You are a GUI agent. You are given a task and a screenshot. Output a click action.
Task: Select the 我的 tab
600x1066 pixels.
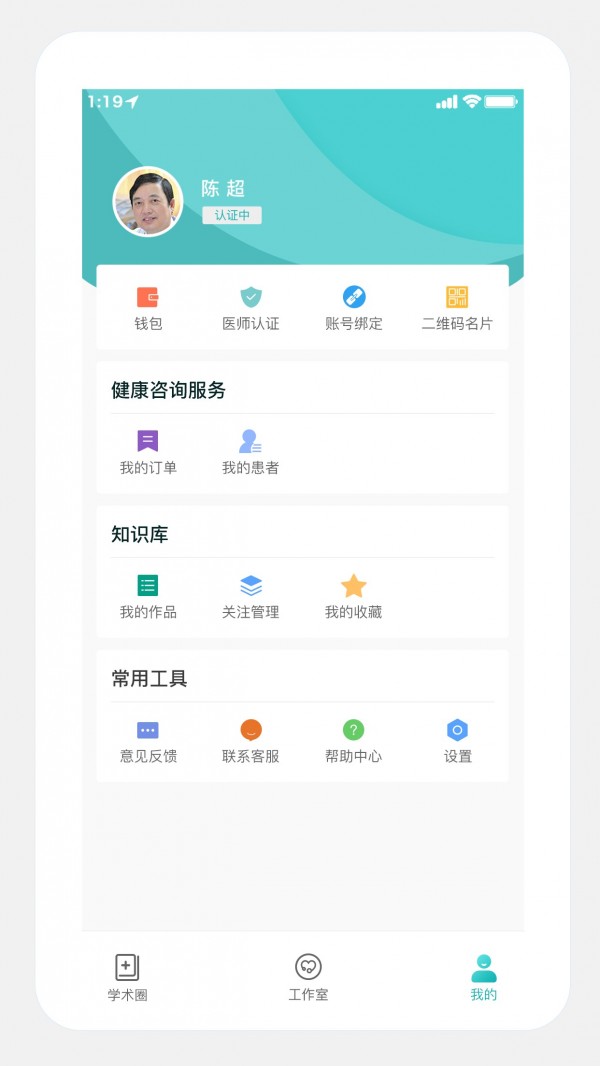[x=484, y=977]
